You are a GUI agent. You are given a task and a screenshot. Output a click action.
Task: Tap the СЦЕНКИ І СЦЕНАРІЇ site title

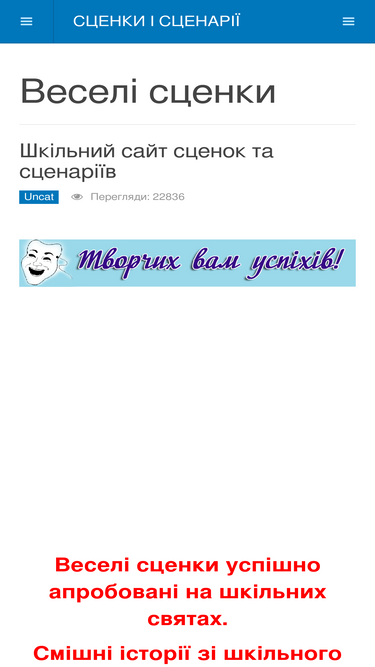pyautogui.click(x=156, y=21)
